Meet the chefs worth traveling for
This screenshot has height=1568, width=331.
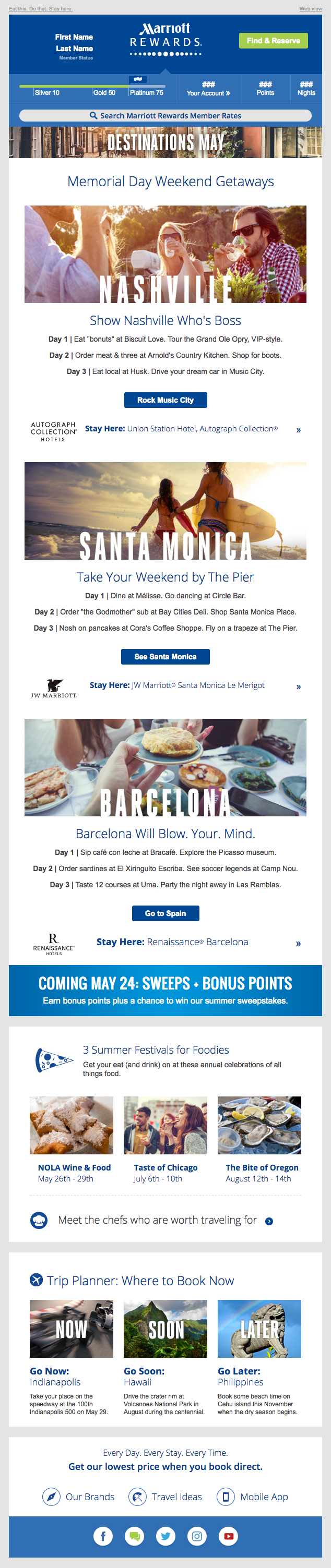click(x=157, y=1220)
